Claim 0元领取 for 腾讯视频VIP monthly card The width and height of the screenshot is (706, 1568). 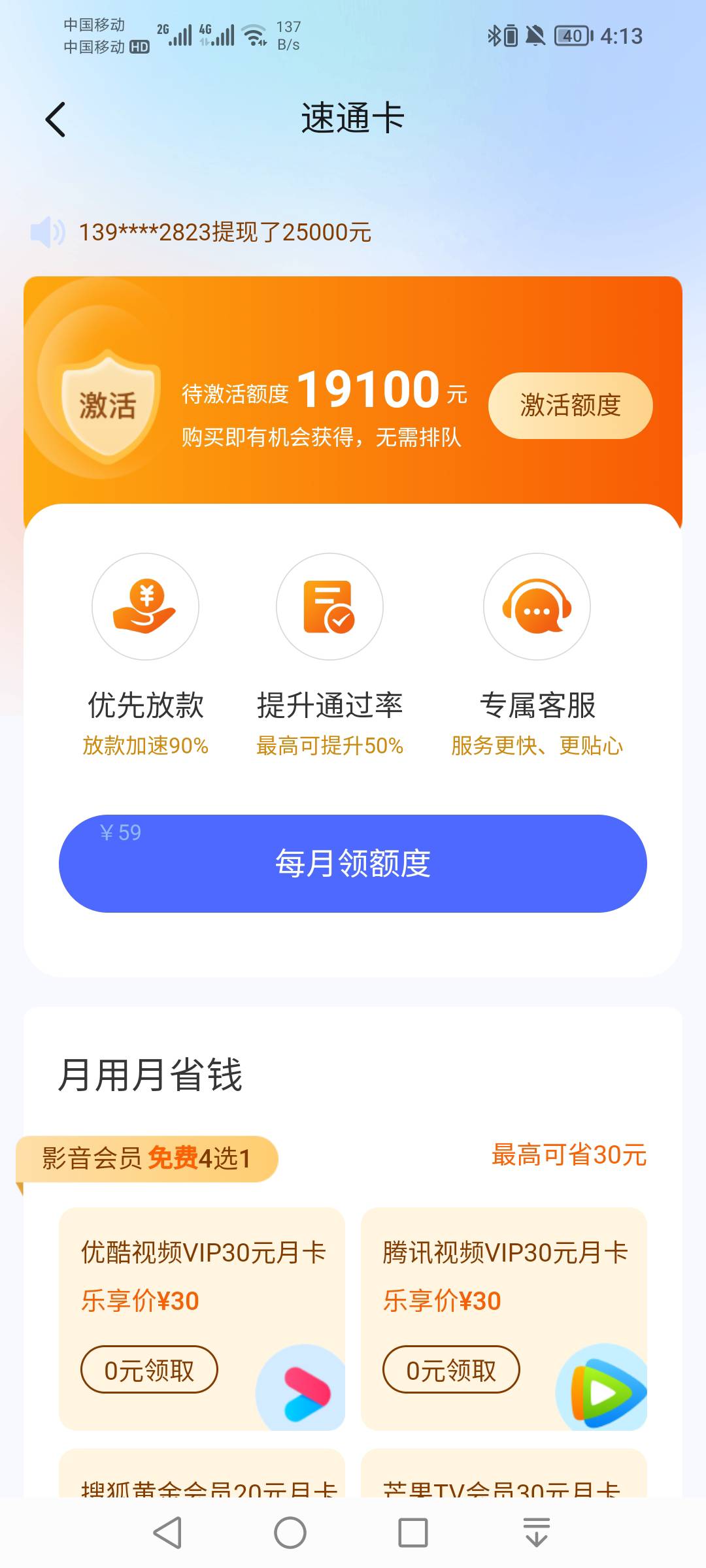tap(451, 1369)
